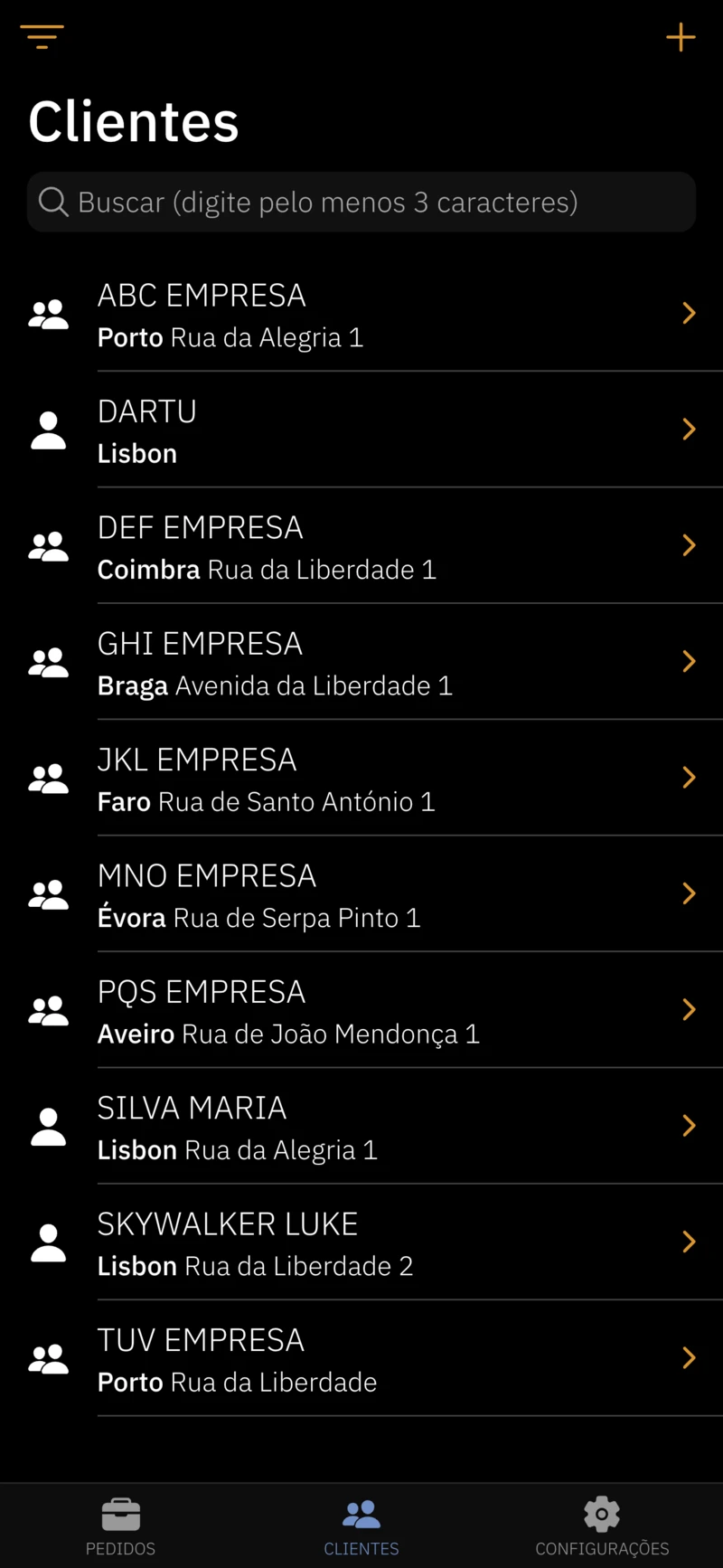This screenshot has width=723, height=1568.
Task: Open client ABC EMPRESA
Action: tap(361, 315)
